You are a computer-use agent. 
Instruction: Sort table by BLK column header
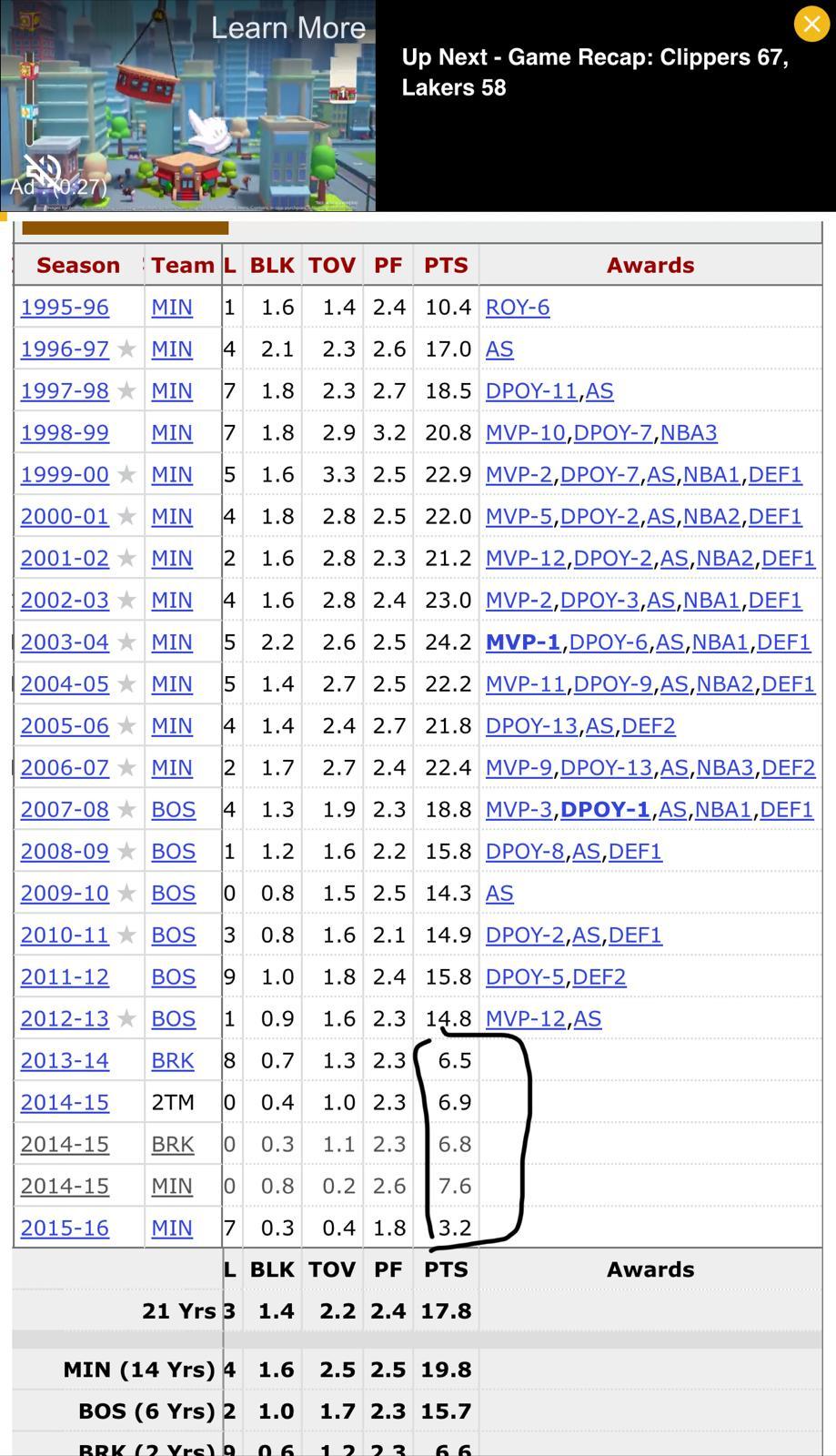tap(272, 266)
